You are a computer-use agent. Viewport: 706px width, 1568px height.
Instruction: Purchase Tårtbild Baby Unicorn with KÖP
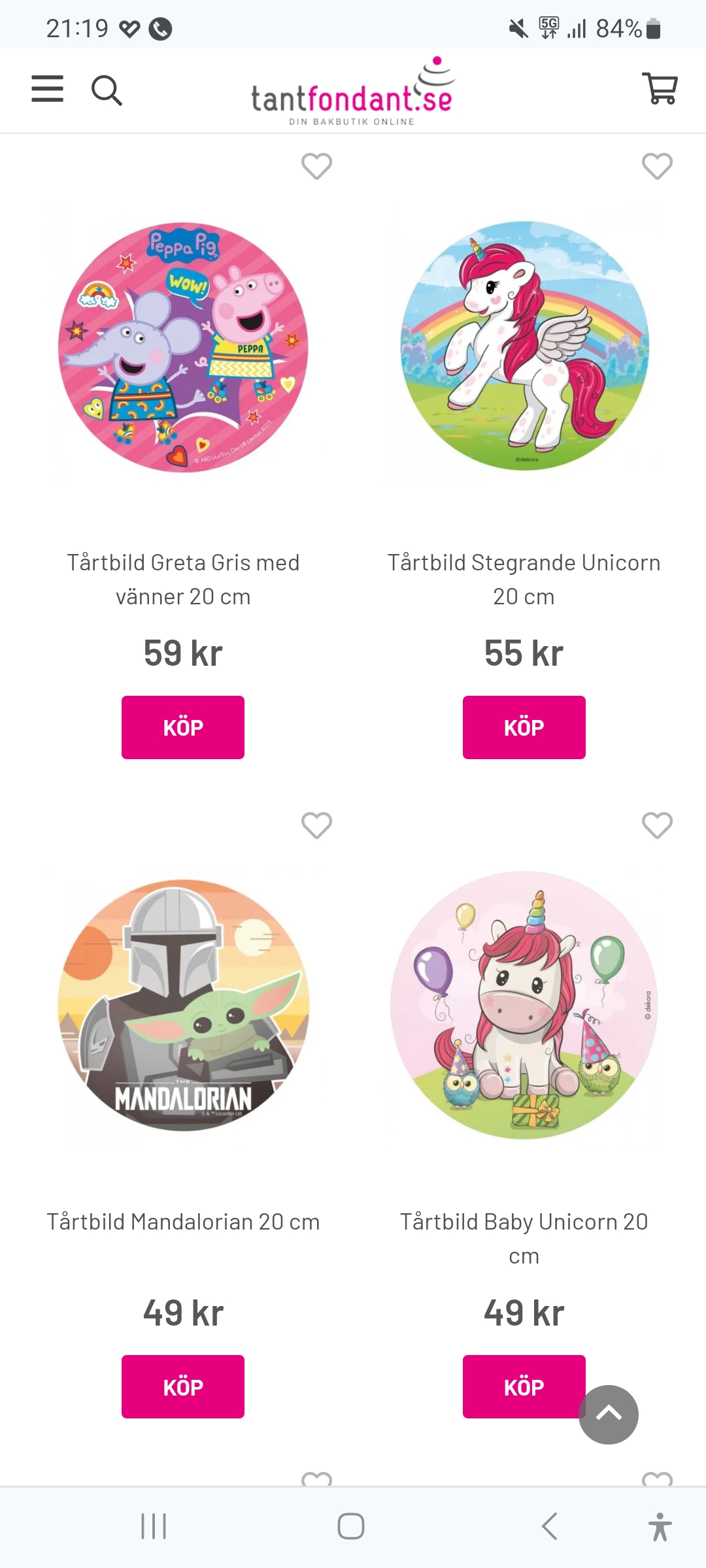(516, 1386)
